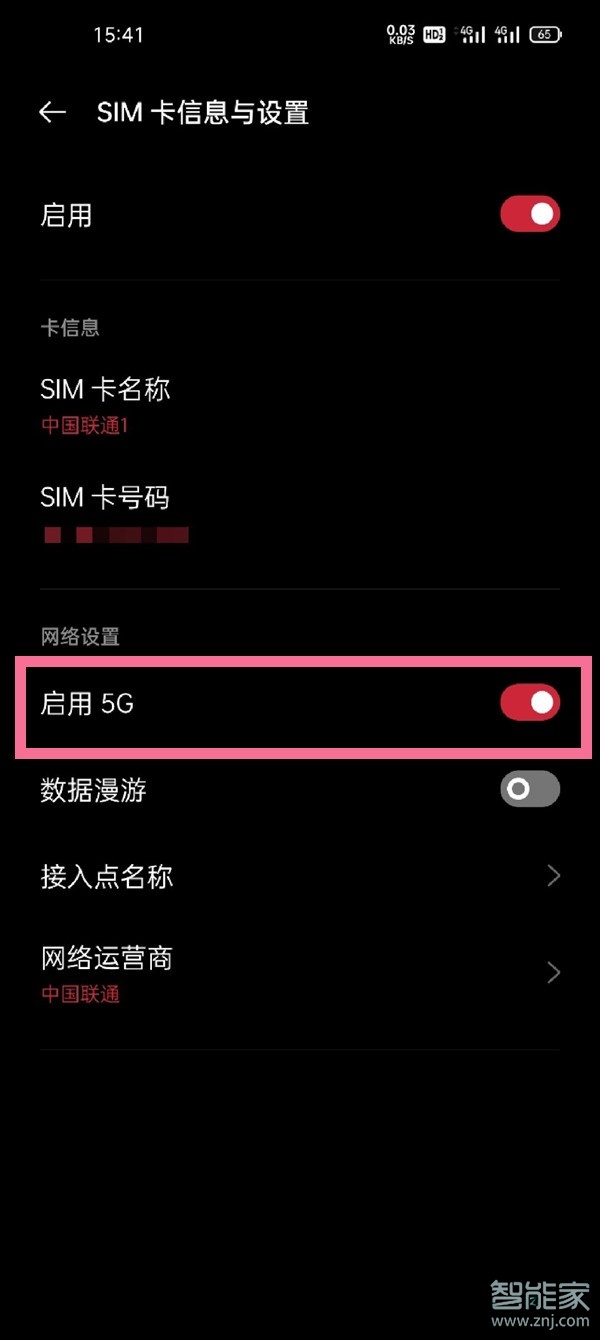Go back from SIM card settings
This screenshot has height=1340, width=600.
click(x=52, y=113)
